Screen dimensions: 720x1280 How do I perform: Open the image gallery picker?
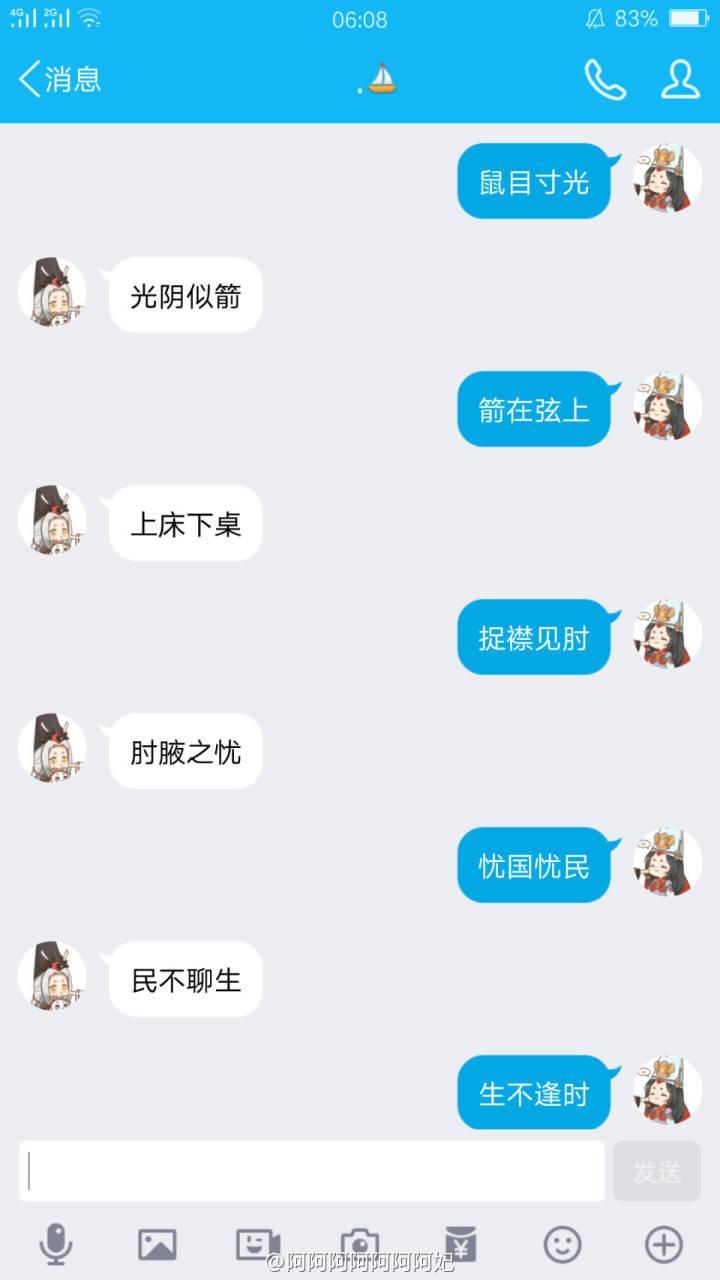(x=157, y=1244)
